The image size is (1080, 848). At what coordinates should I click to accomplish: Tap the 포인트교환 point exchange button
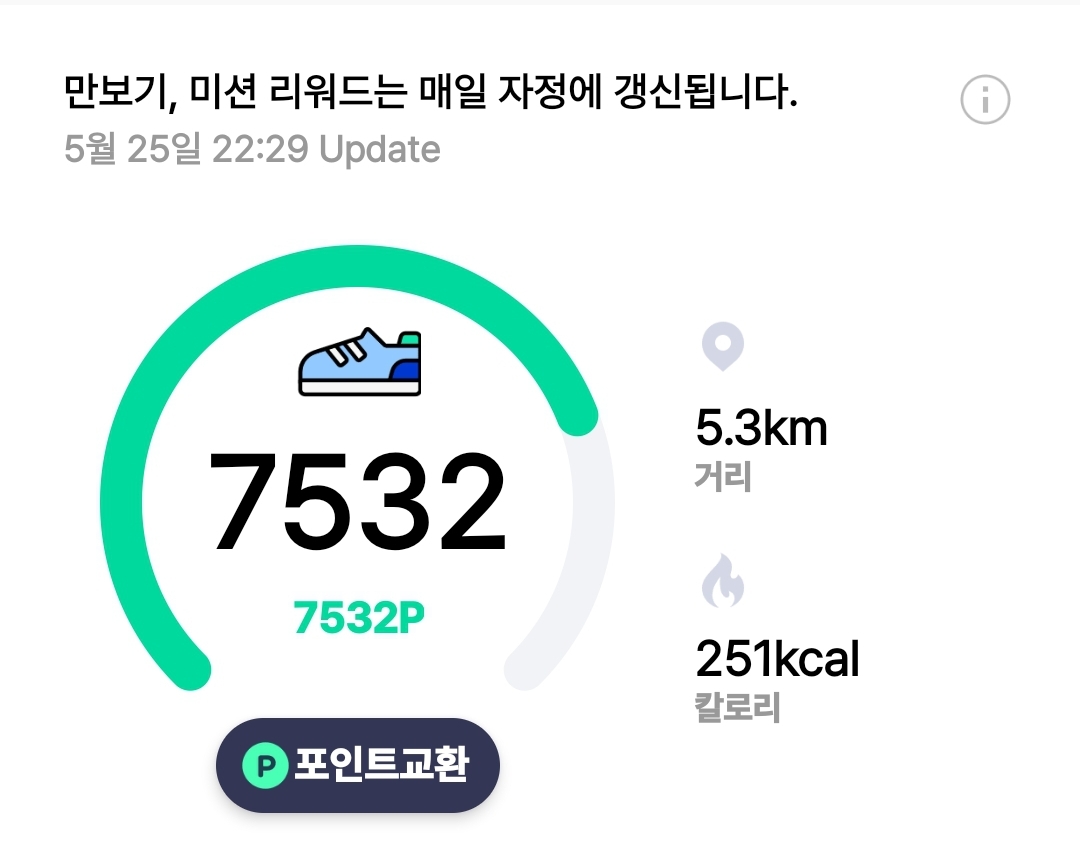pos(357,765)
